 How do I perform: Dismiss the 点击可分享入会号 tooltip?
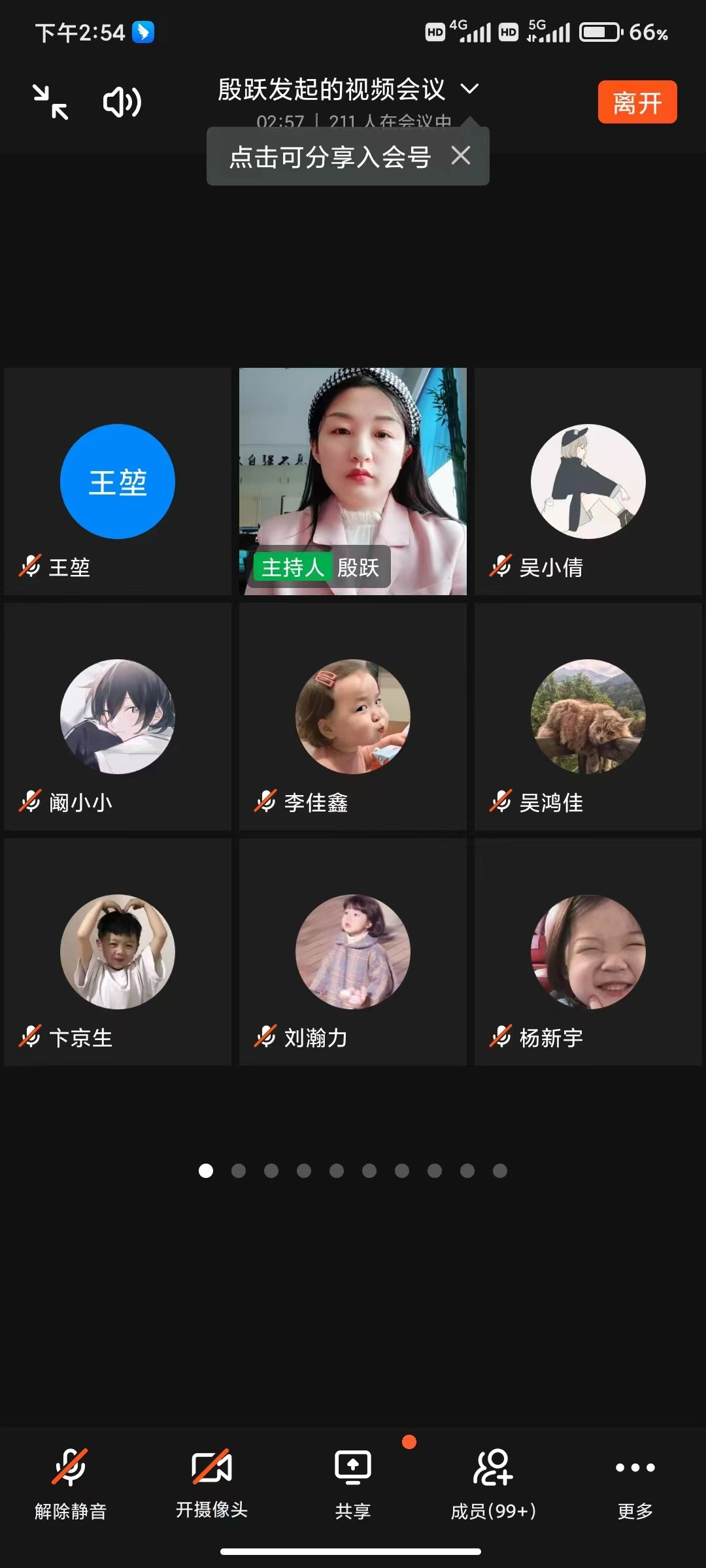(x=461, y=156)
